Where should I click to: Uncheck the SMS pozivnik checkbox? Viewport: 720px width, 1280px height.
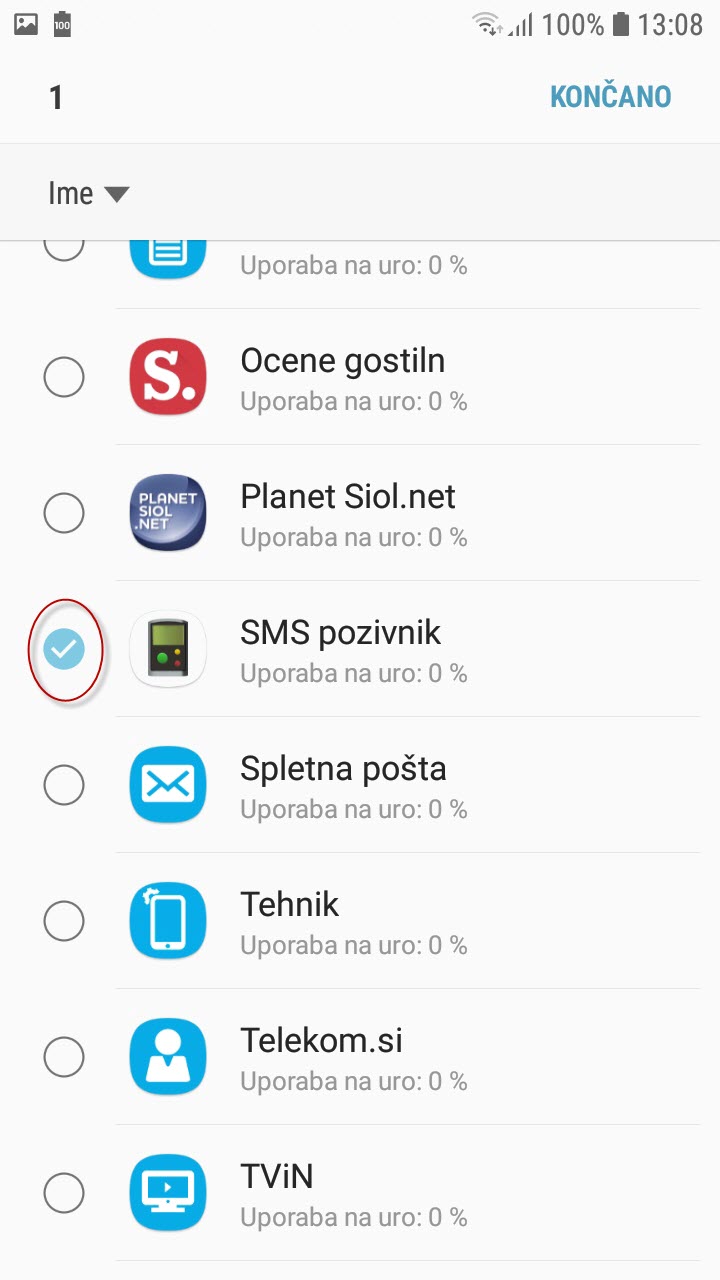[x=64, y=649]
